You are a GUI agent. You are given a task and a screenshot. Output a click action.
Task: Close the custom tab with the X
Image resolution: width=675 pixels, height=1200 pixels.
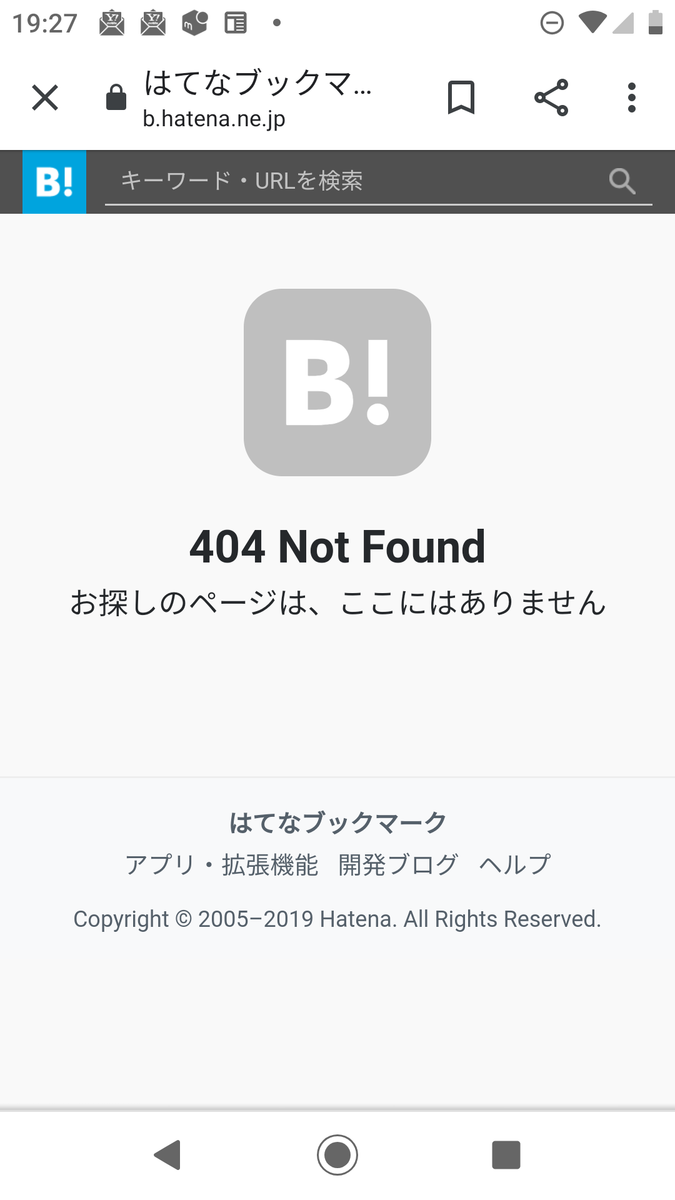(45, 98)
